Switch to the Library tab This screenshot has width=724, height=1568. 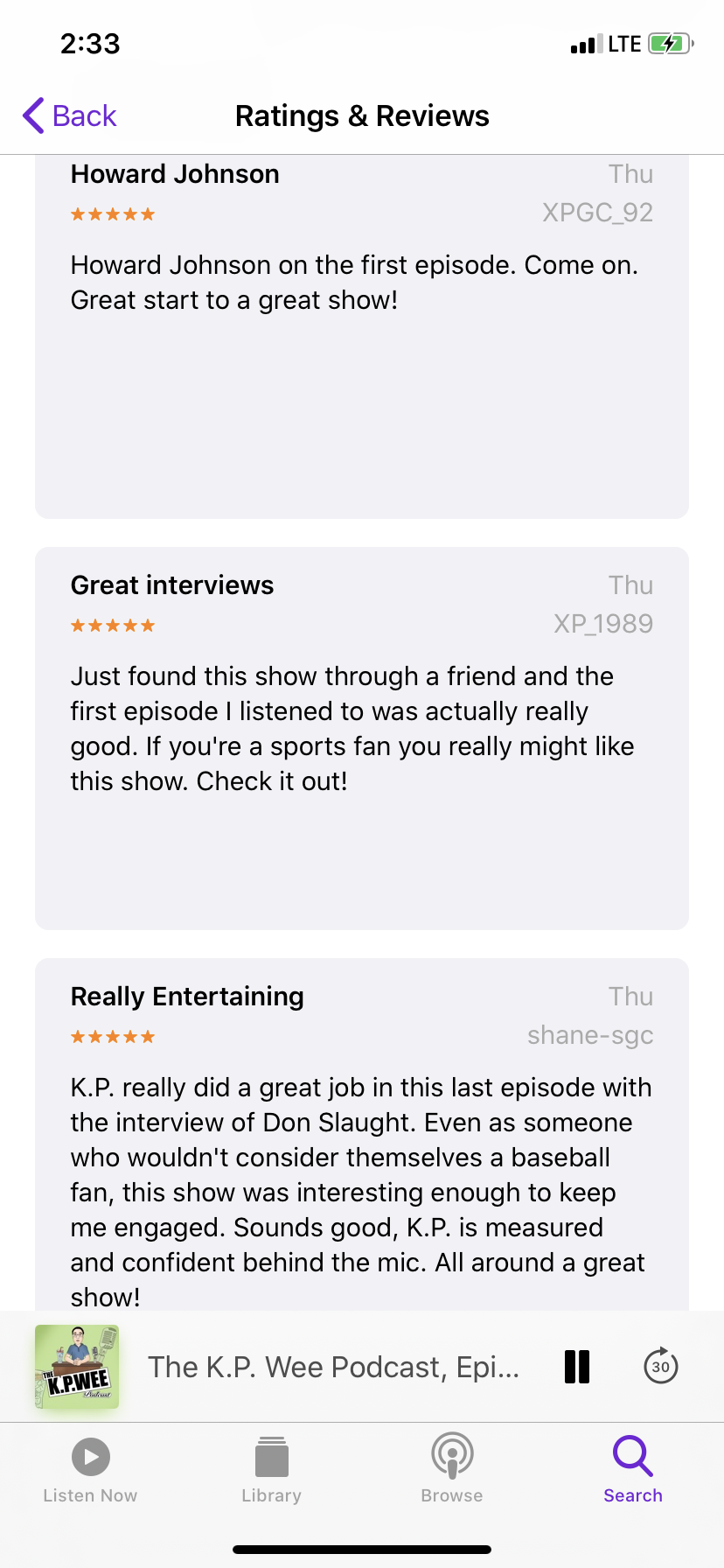point(271,1470)
